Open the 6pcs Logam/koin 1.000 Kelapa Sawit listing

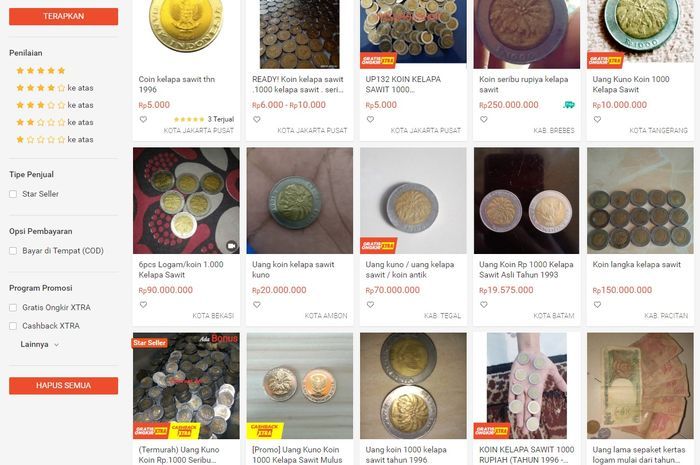185,269
